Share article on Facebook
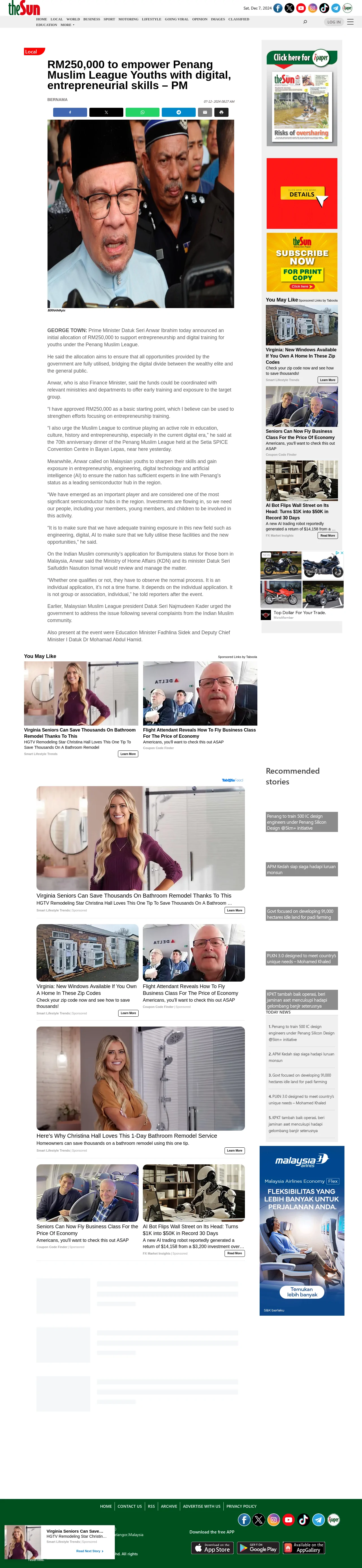 tap(70, 112)
